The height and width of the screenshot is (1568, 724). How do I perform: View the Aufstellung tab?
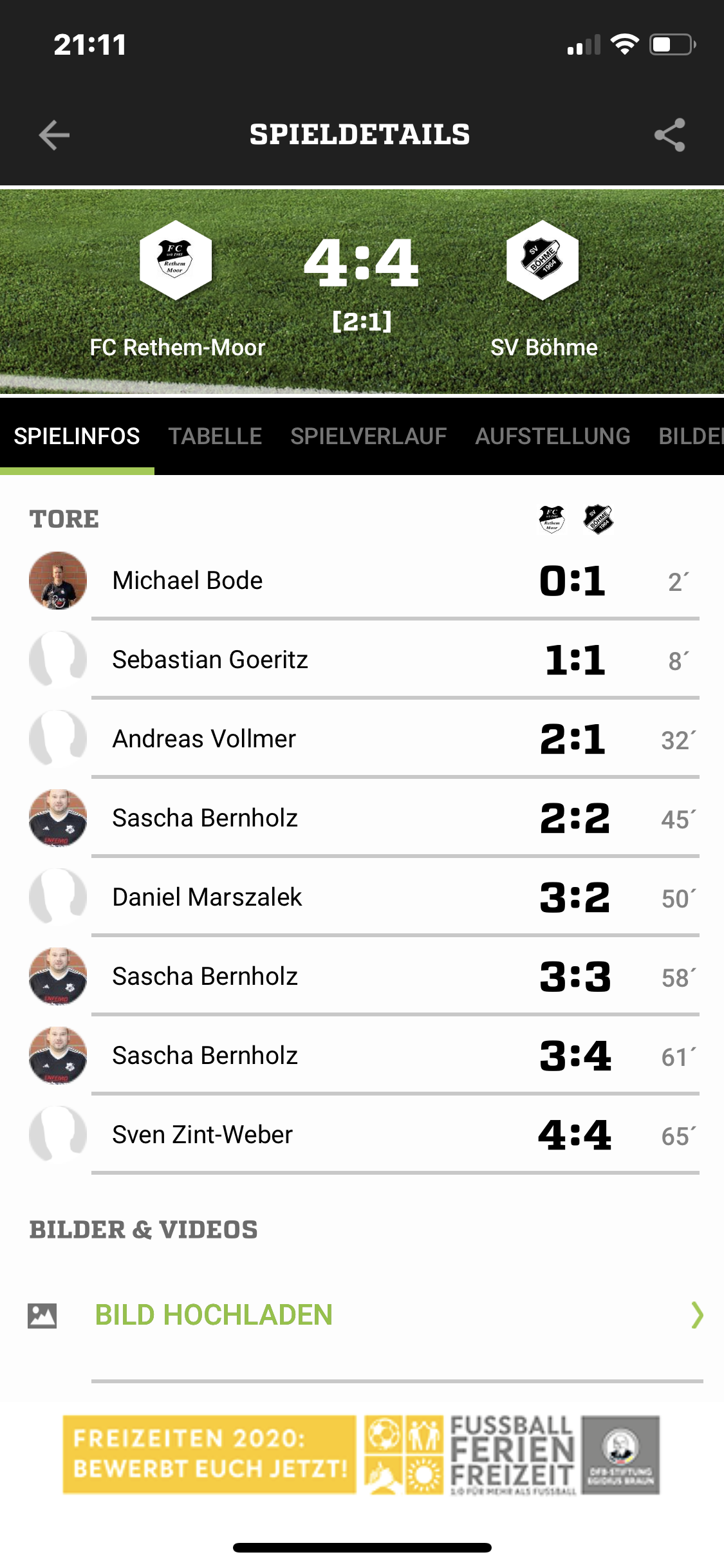click(x=552, y=436)
